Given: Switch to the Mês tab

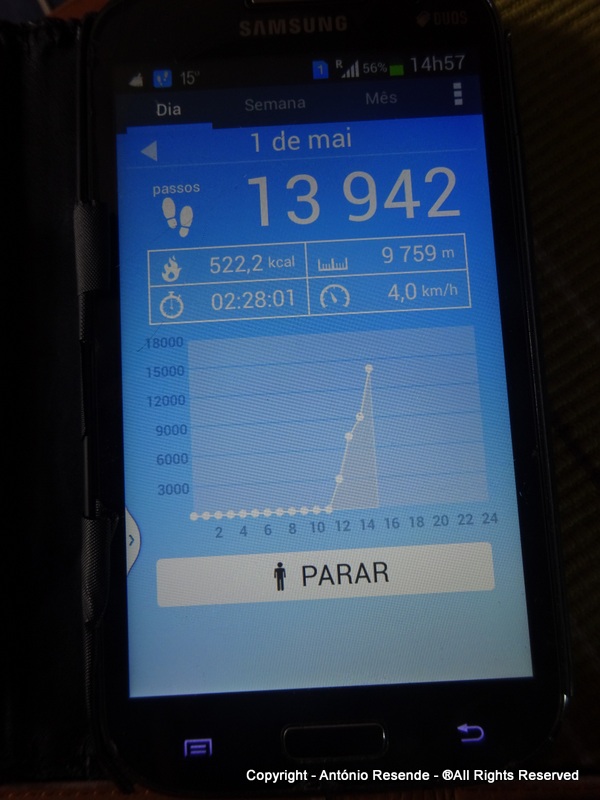Looking at the screenshot, I should [381, 97].
